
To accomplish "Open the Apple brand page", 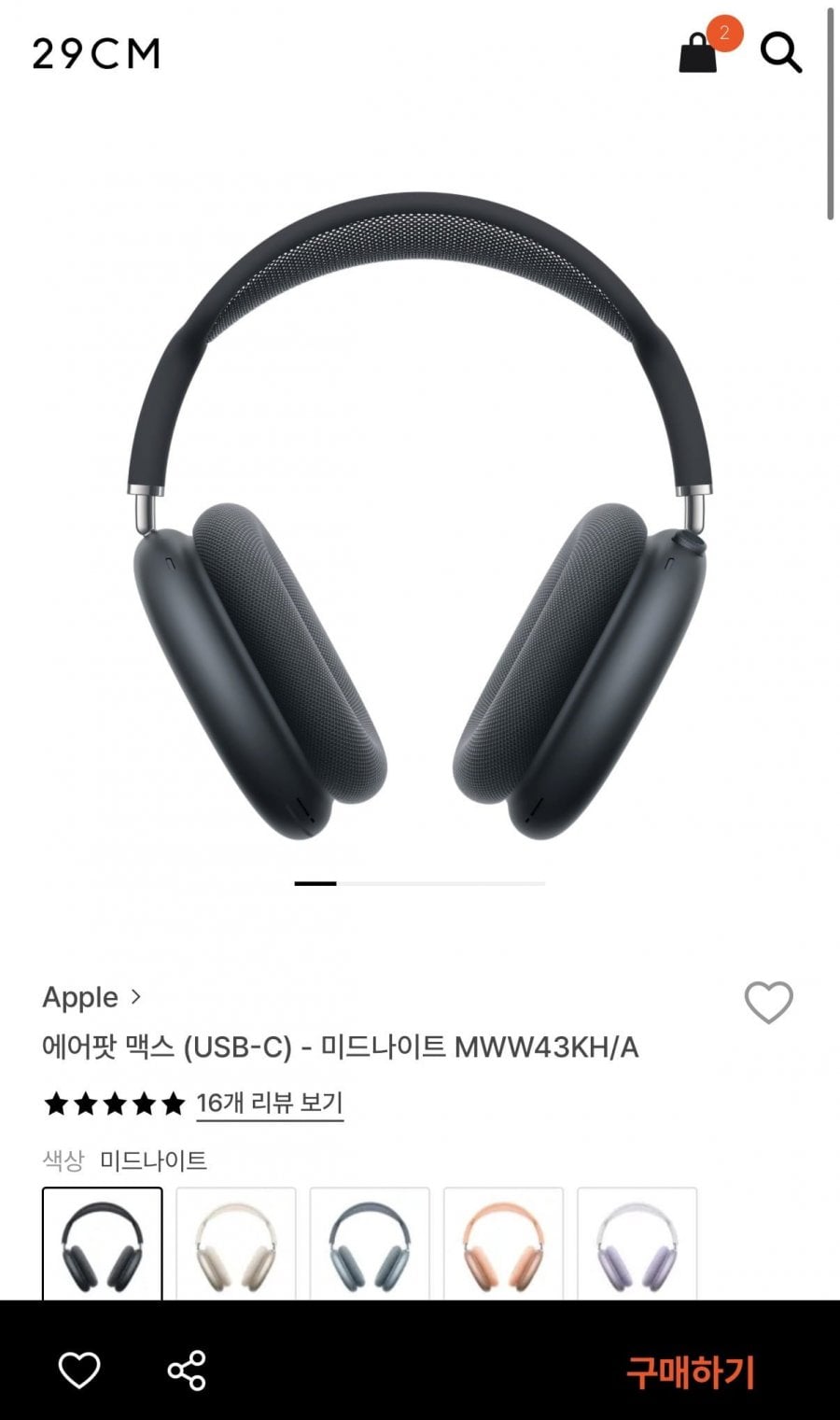I will [x=91, y=997].
